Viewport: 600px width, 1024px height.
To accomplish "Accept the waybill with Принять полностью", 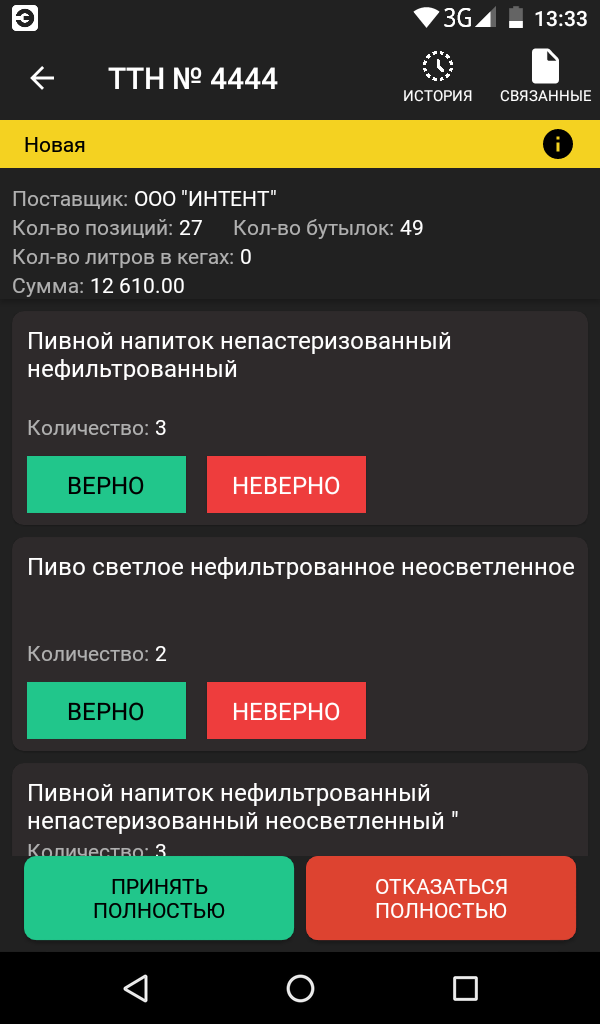I will [x=159, y=898].
